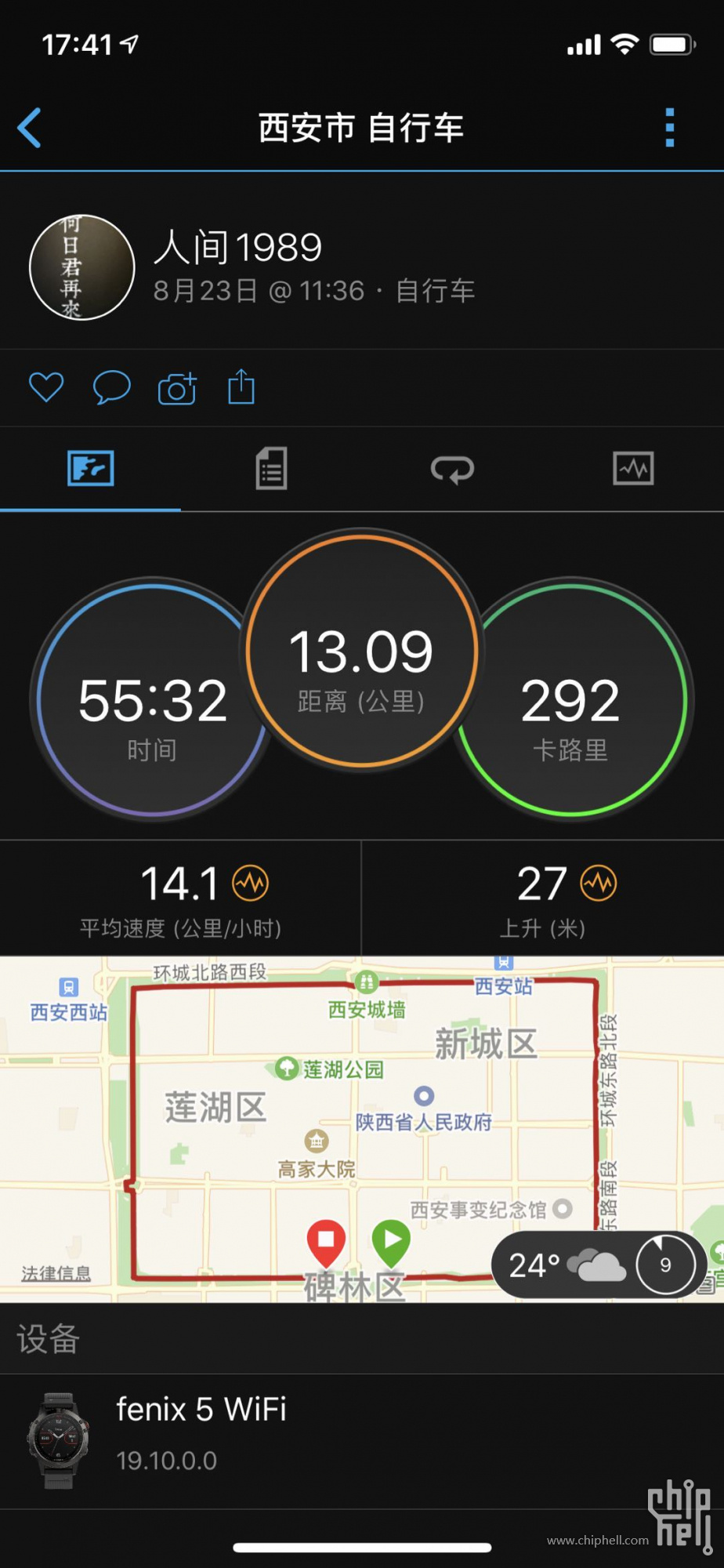Viewport: 724px width, 1568px height.
Task: Switch to the activity stats tab
Action: click(x=271, y=468)
